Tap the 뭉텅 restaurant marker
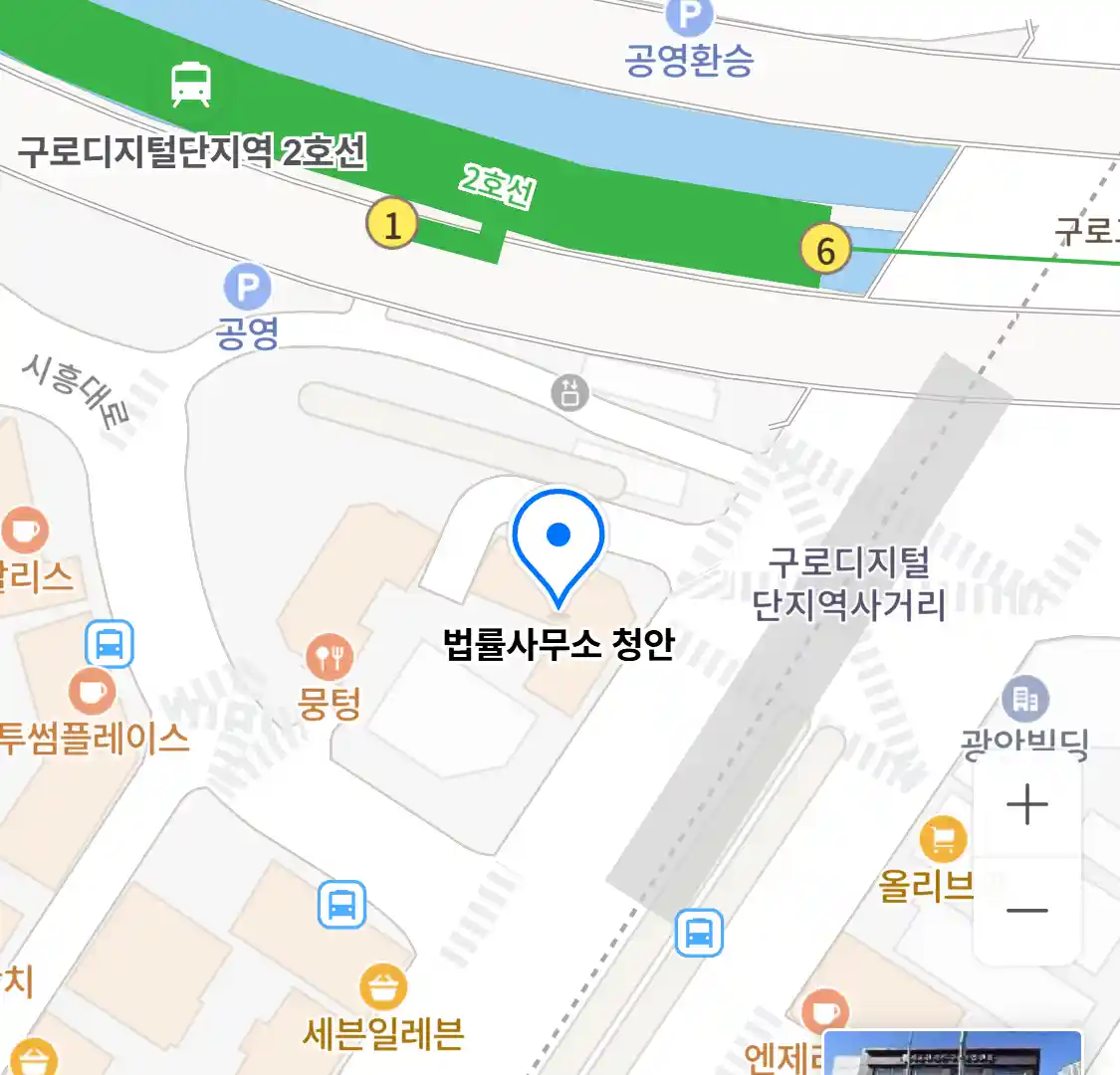The width and height of the screenshot is (1120, 1075). [x=329, y=659]
